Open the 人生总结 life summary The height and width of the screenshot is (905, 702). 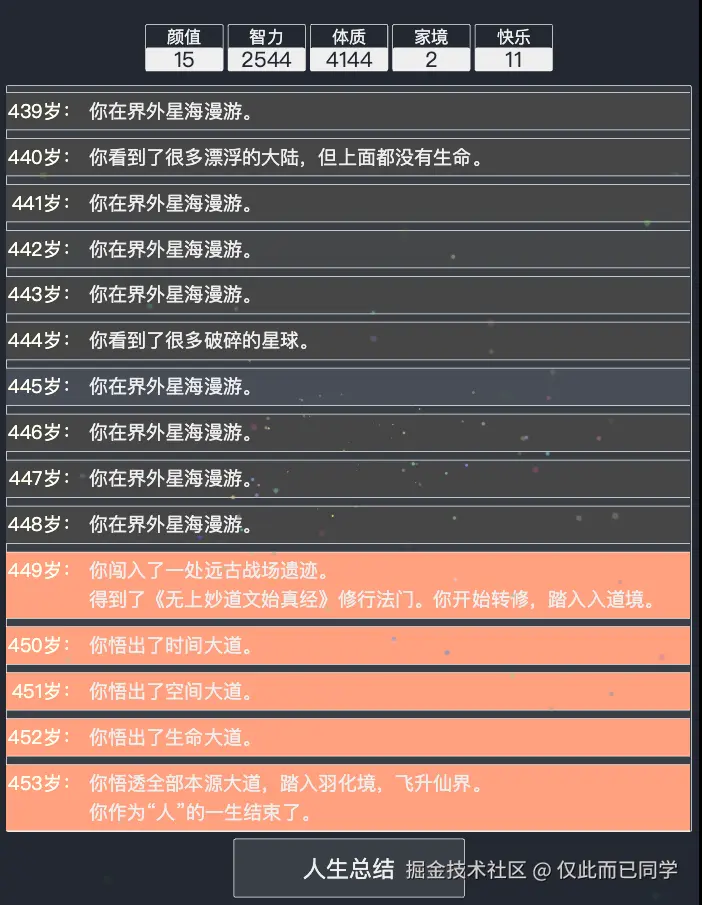[x=348, y=868]
